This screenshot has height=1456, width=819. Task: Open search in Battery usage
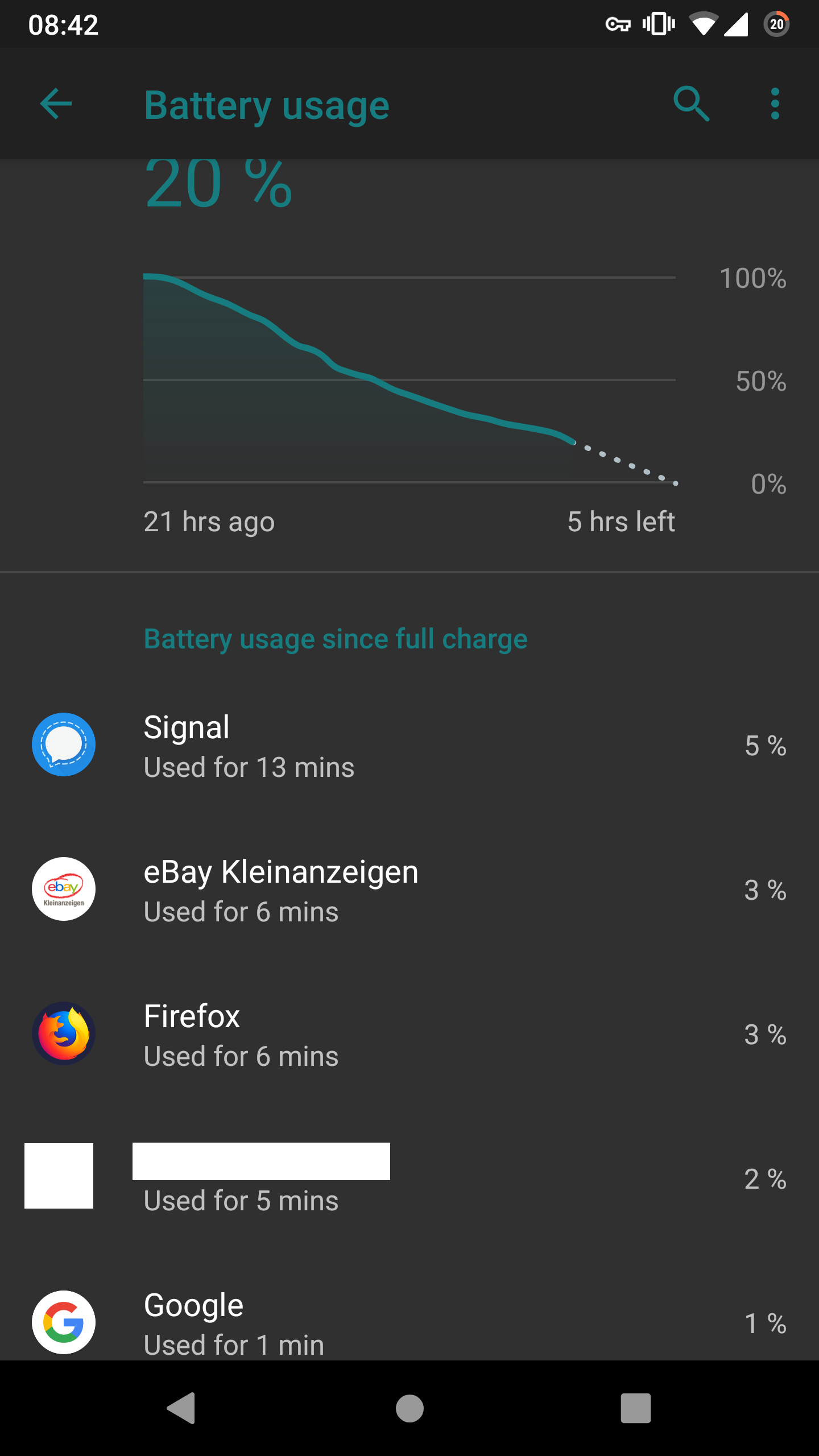pyautogui.click(x=691, y=104)
